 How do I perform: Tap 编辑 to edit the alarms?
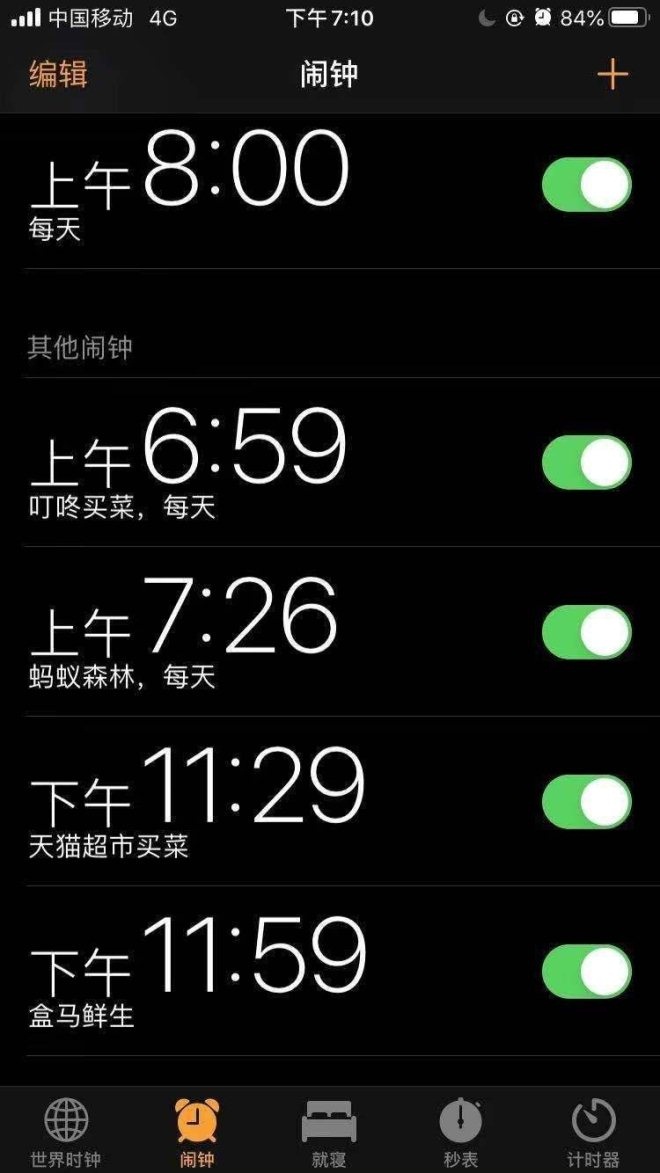[x=58, y=75]
